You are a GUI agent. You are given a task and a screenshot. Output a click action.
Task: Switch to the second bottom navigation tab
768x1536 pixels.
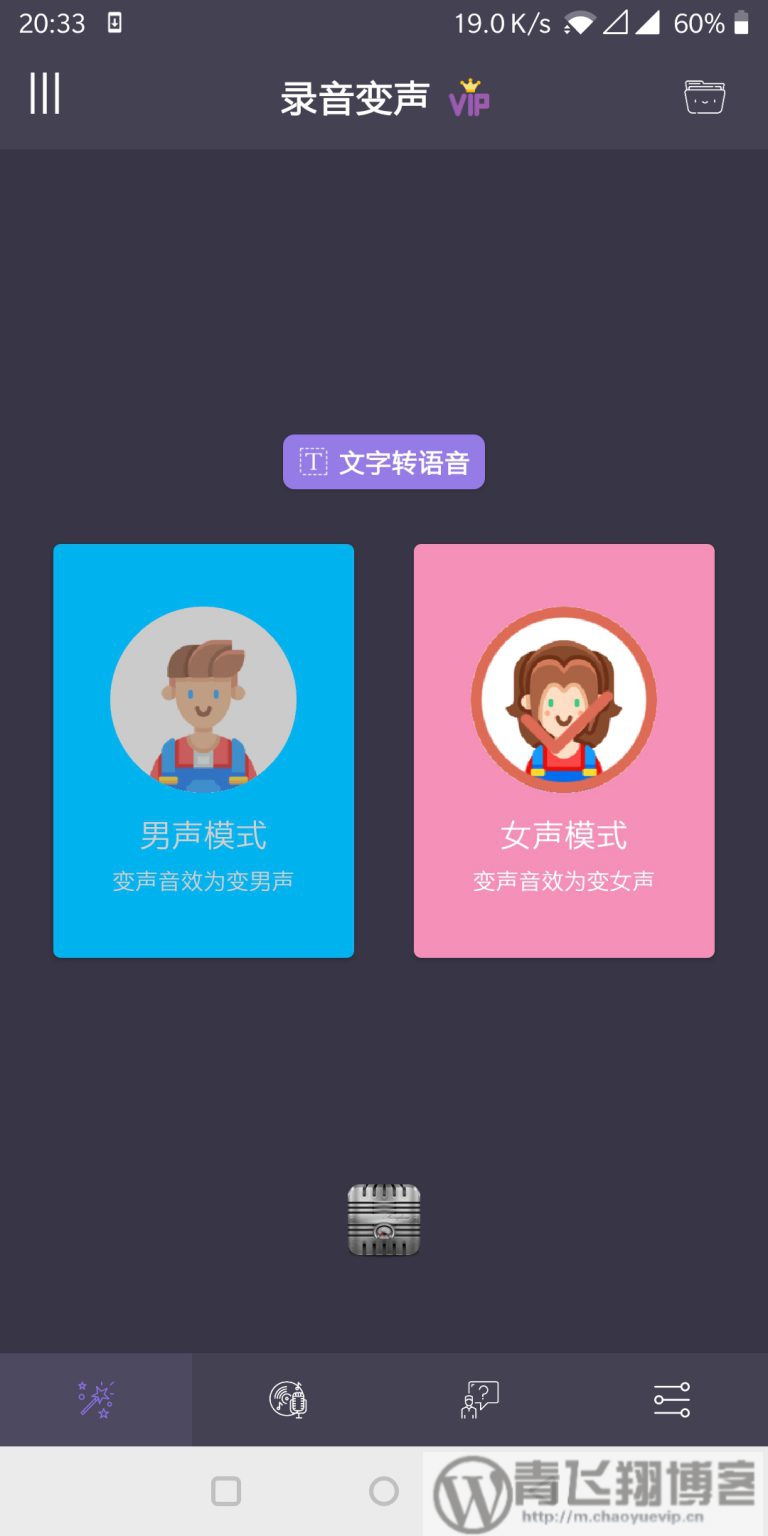click(x=287, y=1398)
